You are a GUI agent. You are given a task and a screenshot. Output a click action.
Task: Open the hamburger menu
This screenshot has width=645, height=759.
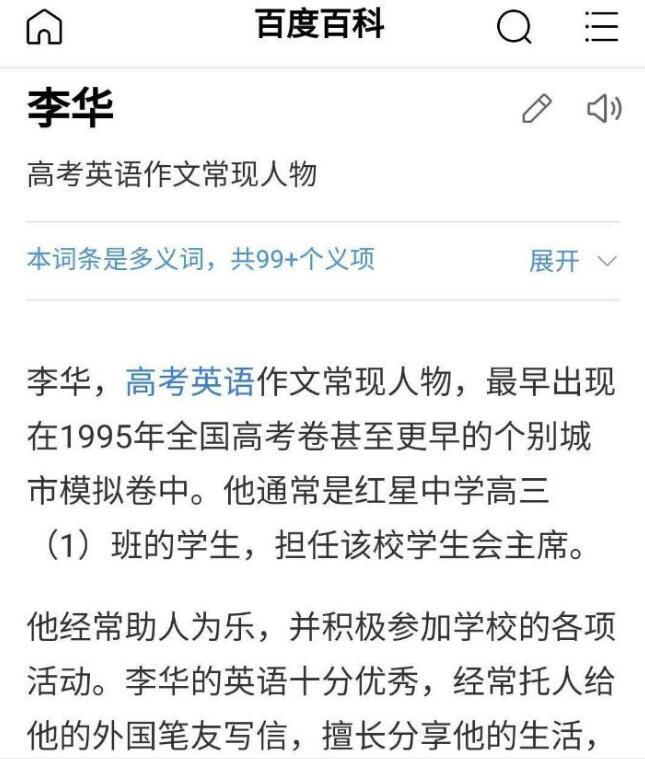point(601,28)
